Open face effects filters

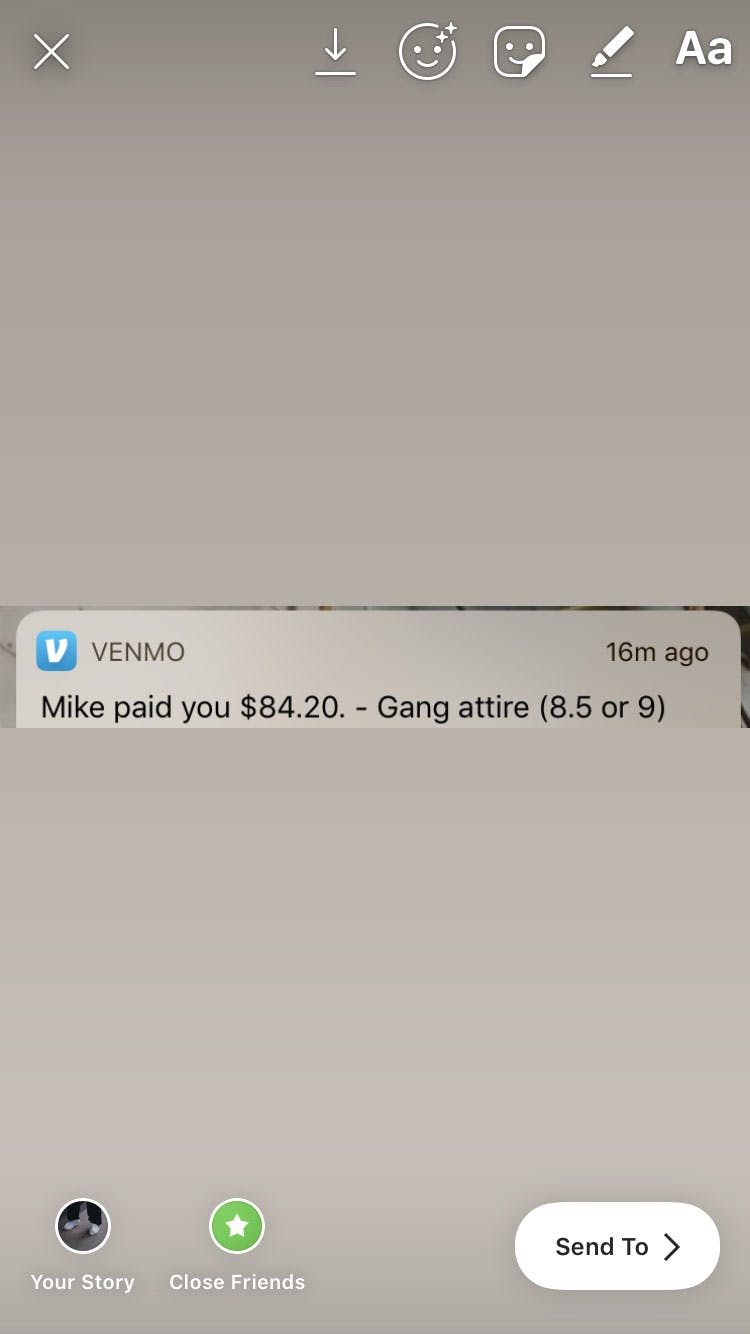[427, 51]
